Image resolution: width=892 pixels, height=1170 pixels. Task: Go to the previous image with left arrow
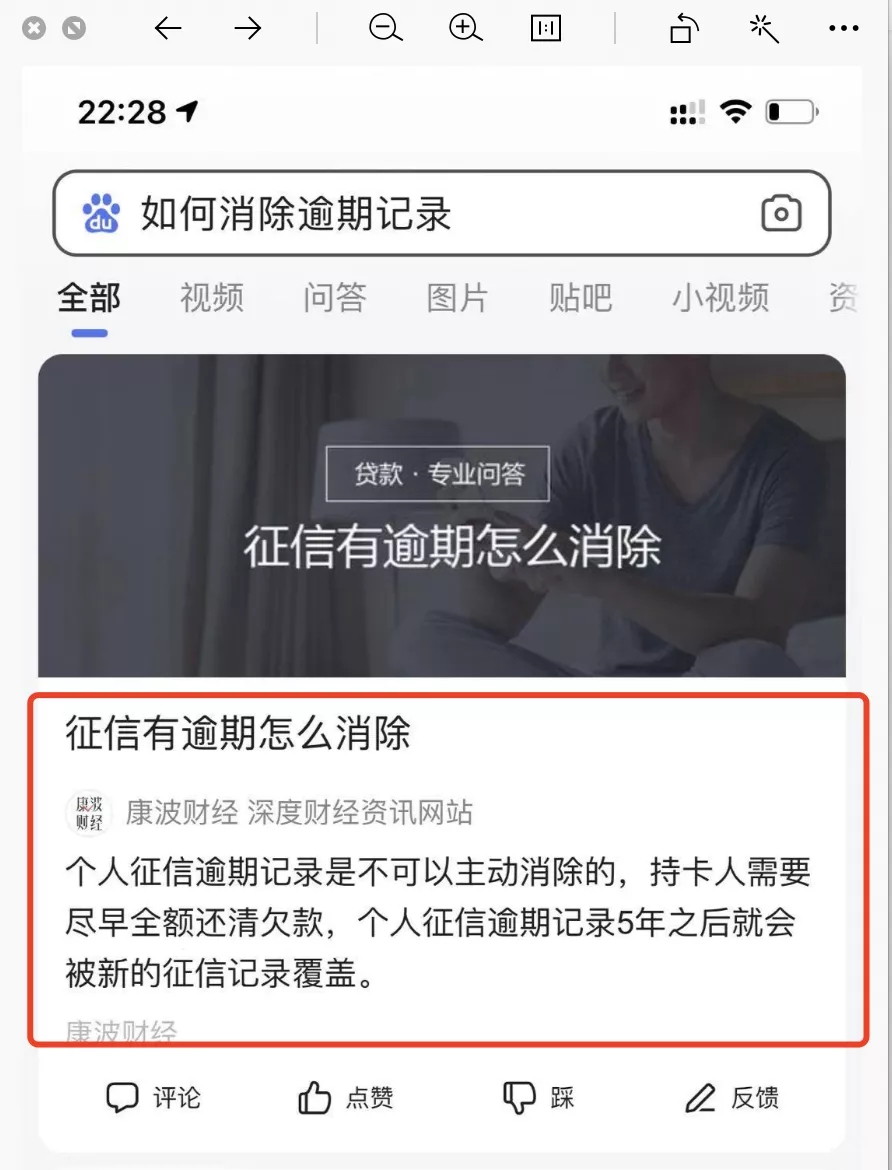[168, 29]
